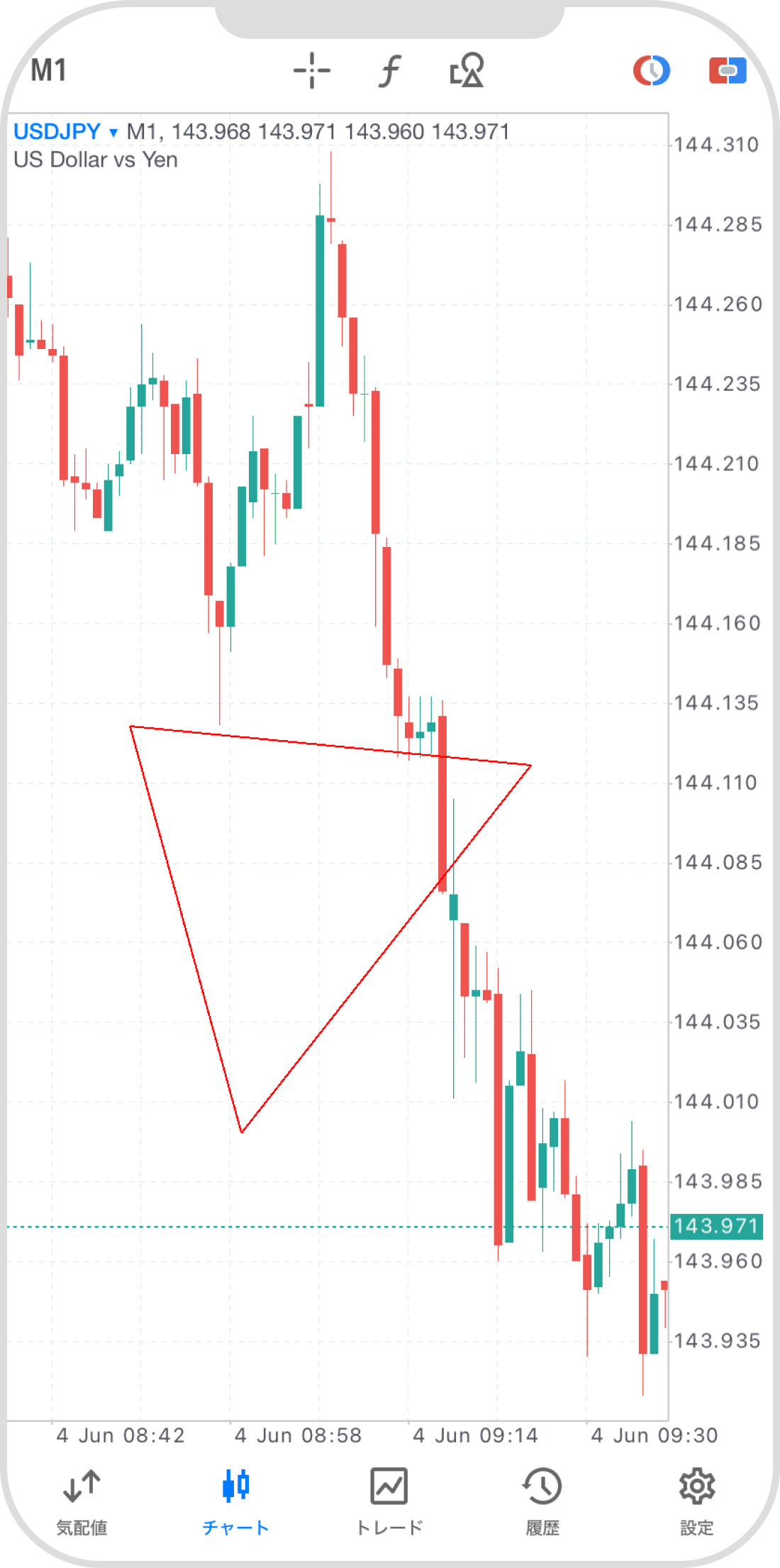Open the indicators function icon
The width and height of the screenshot is (780, 1568).
[x=389, y=71]
